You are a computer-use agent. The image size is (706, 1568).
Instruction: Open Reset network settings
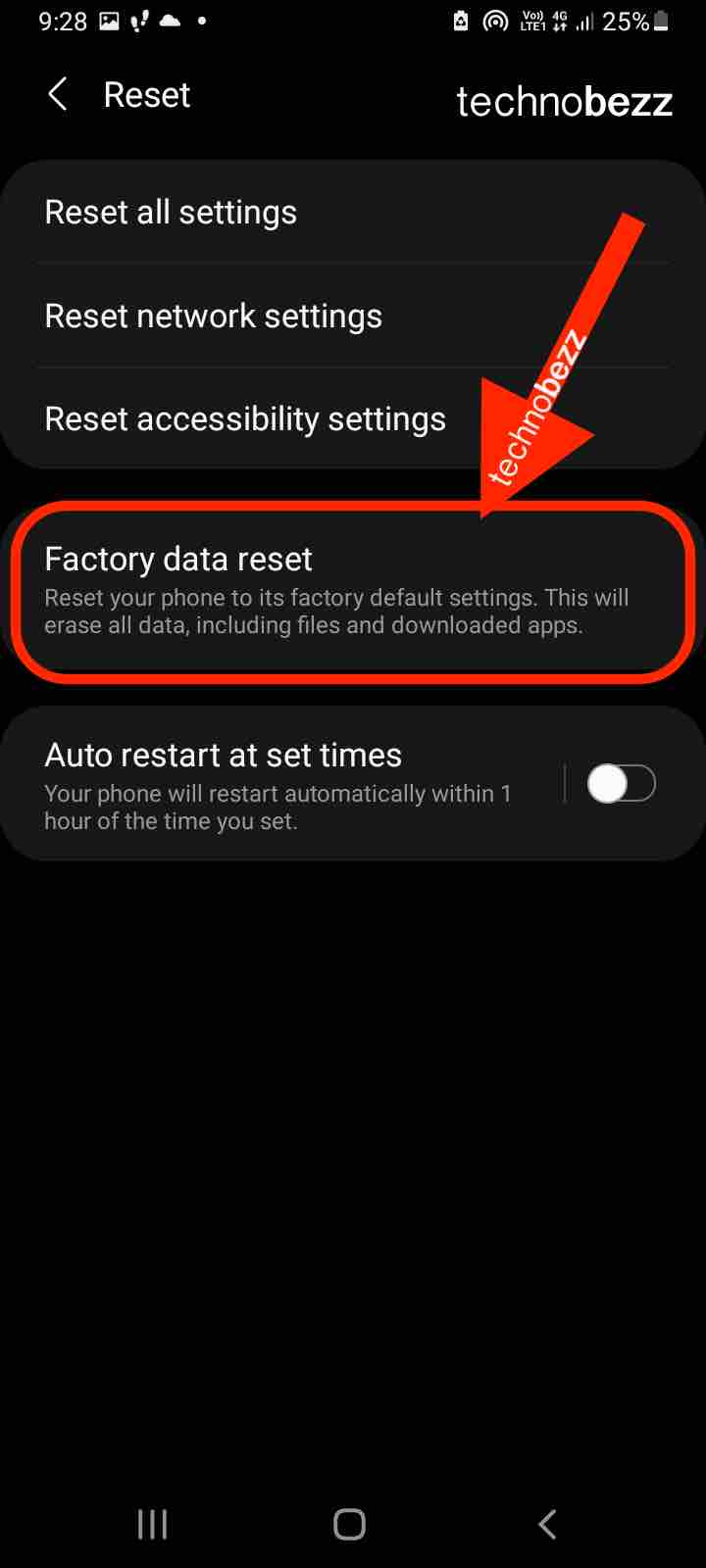[x=353, y=316]
